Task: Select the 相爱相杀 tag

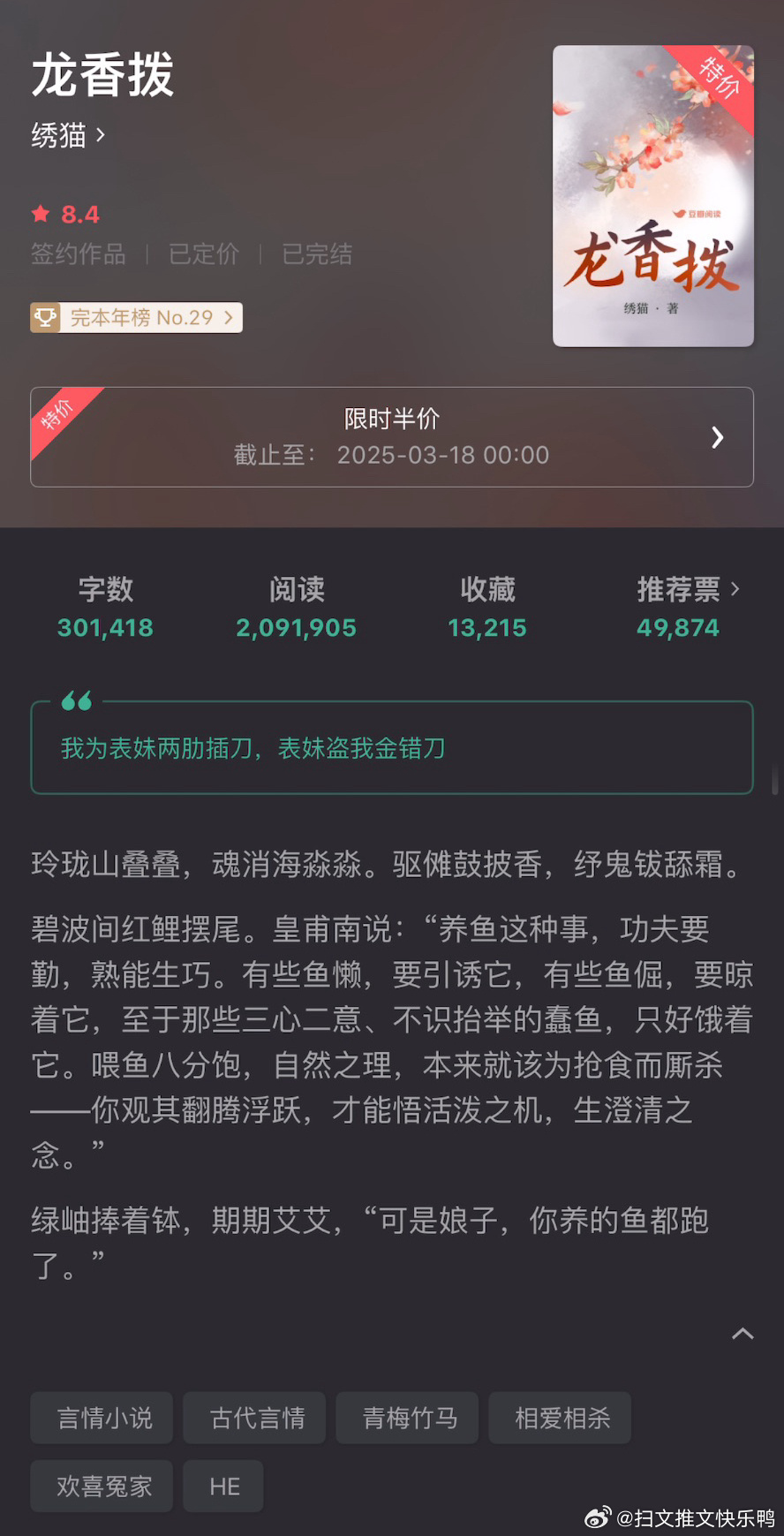Action: point(562,1418)
